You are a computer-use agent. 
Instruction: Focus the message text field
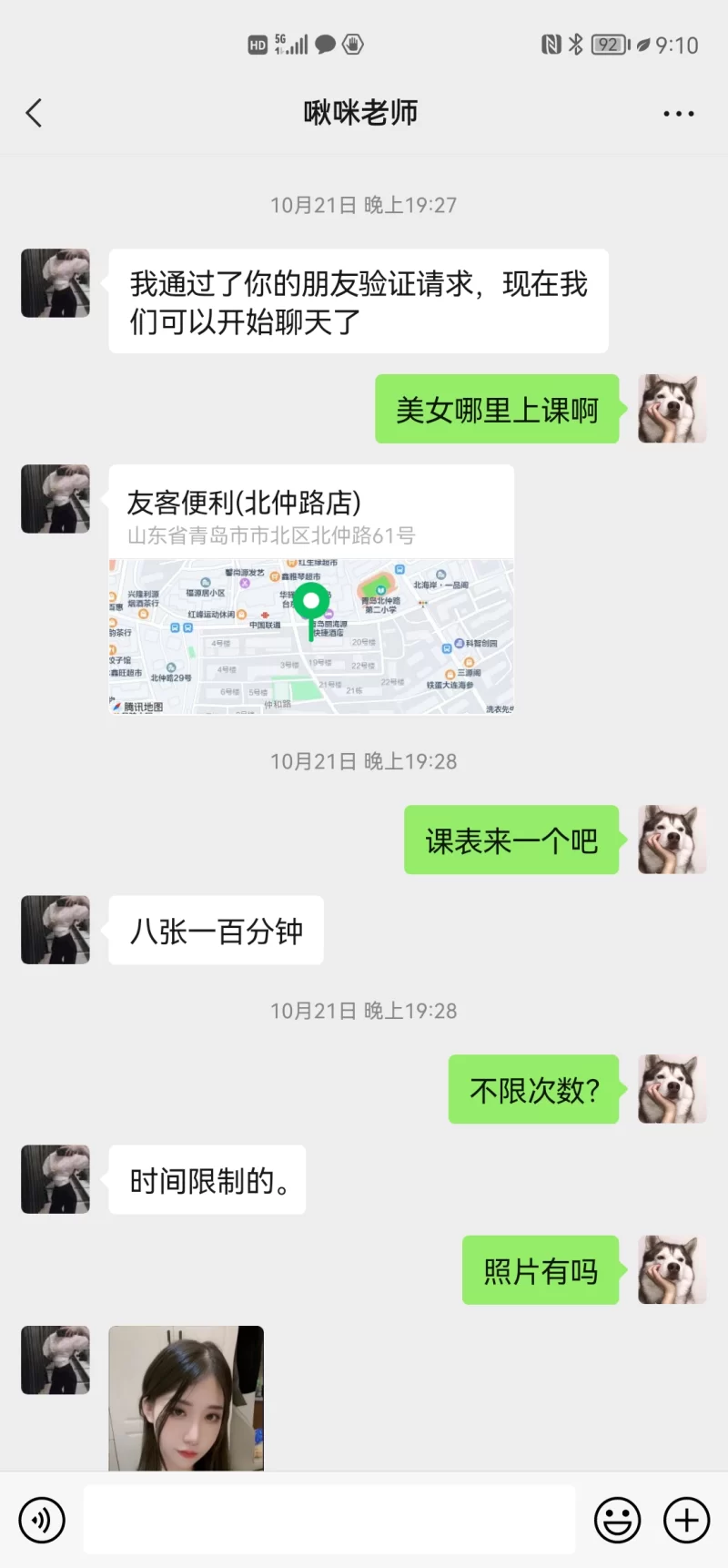[329, 1520]
